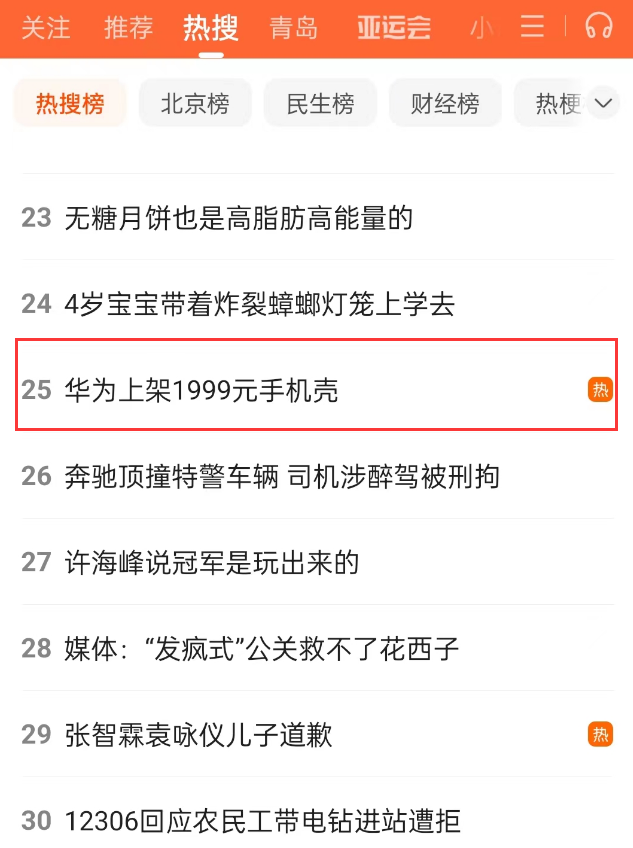
Task: Open 12306回应农民工带电钻进站遭拒 topic
Action: click(262, 821)
